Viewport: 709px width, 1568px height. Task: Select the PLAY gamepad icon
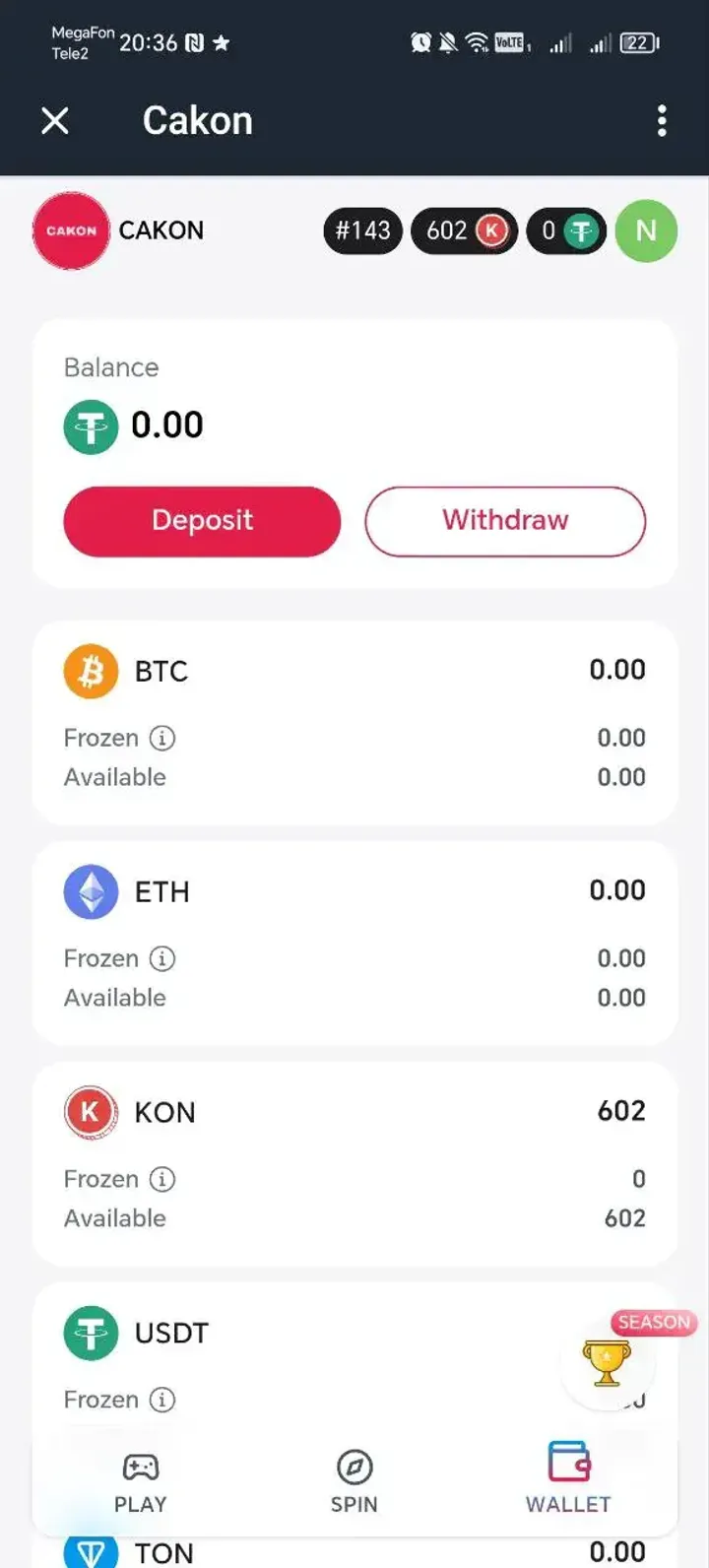tap(140, 1467)
